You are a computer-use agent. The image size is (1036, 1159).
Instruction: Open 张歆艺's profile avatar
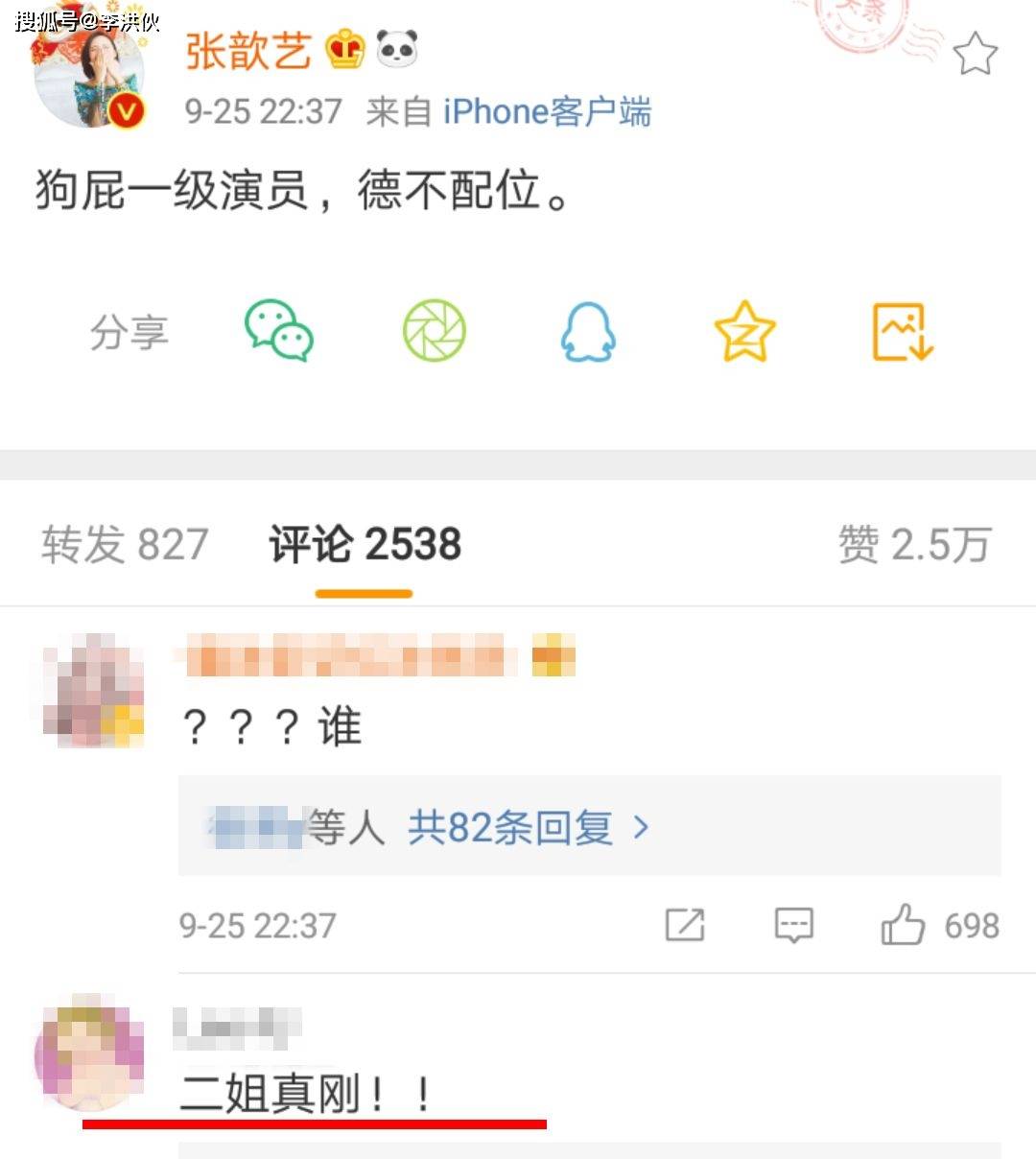click(x=88, y=77)
